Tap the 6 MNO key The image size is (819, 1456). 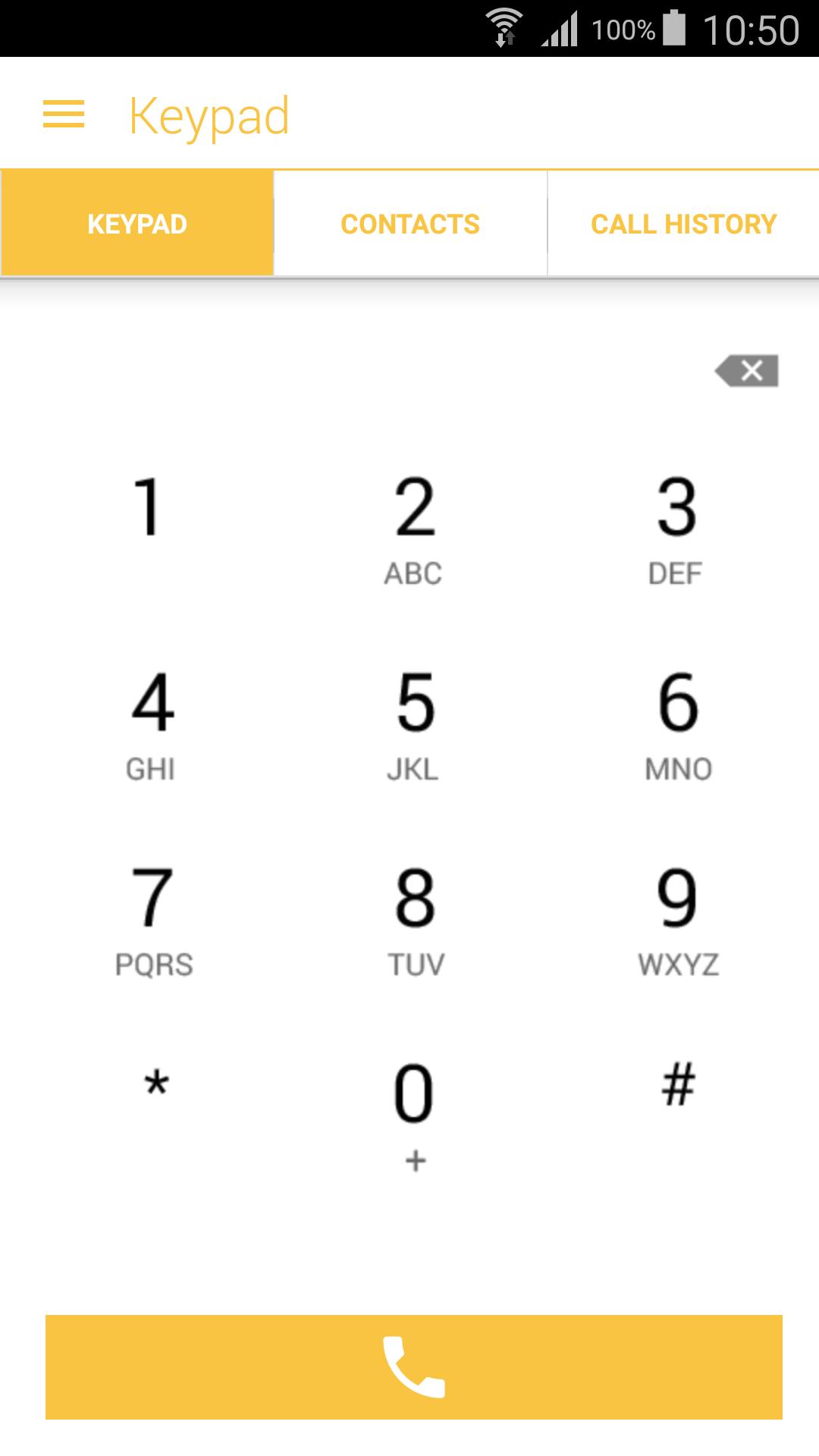(x=678, y=723)
